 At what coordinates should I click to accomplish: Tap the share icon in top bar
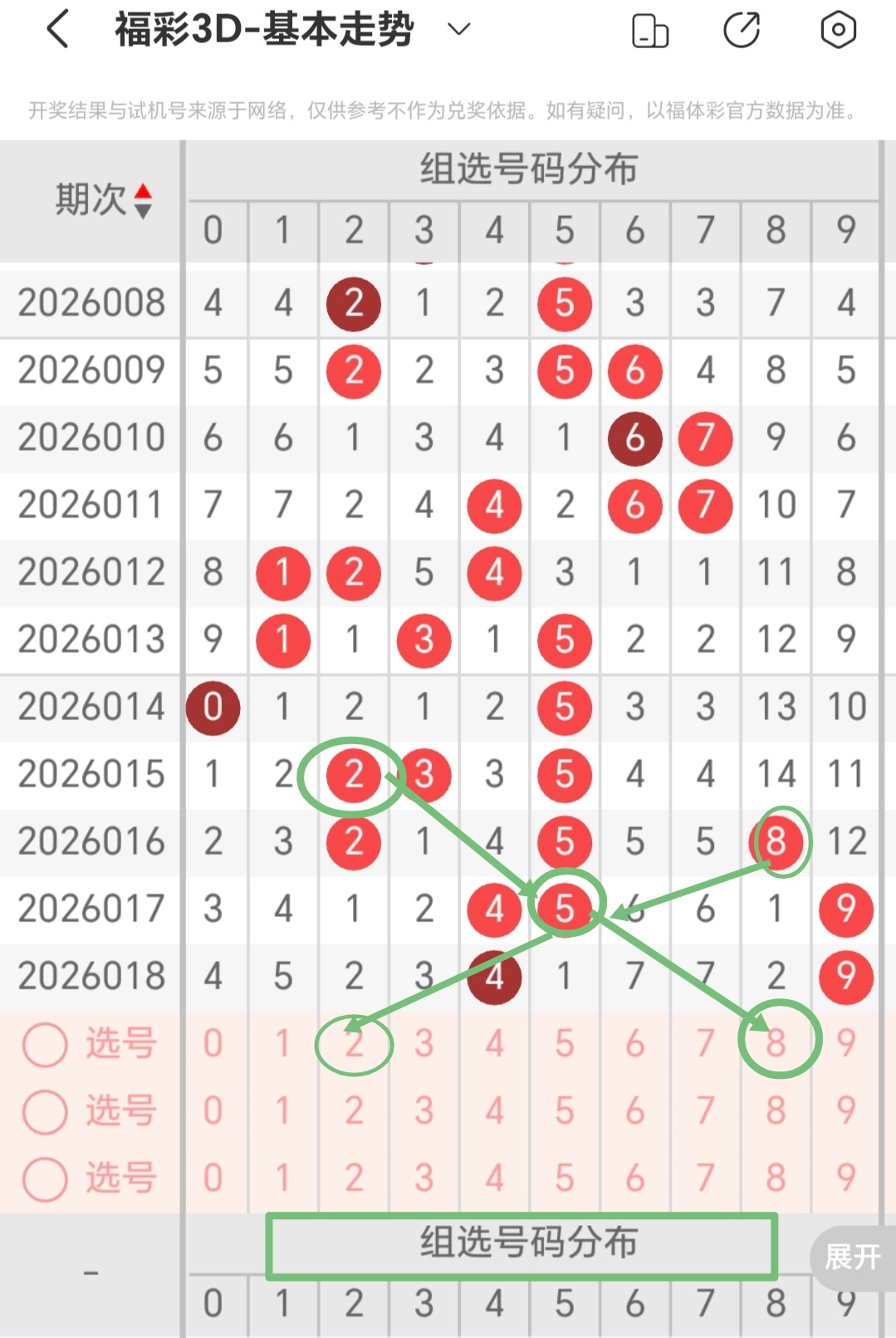click(742, 29)
